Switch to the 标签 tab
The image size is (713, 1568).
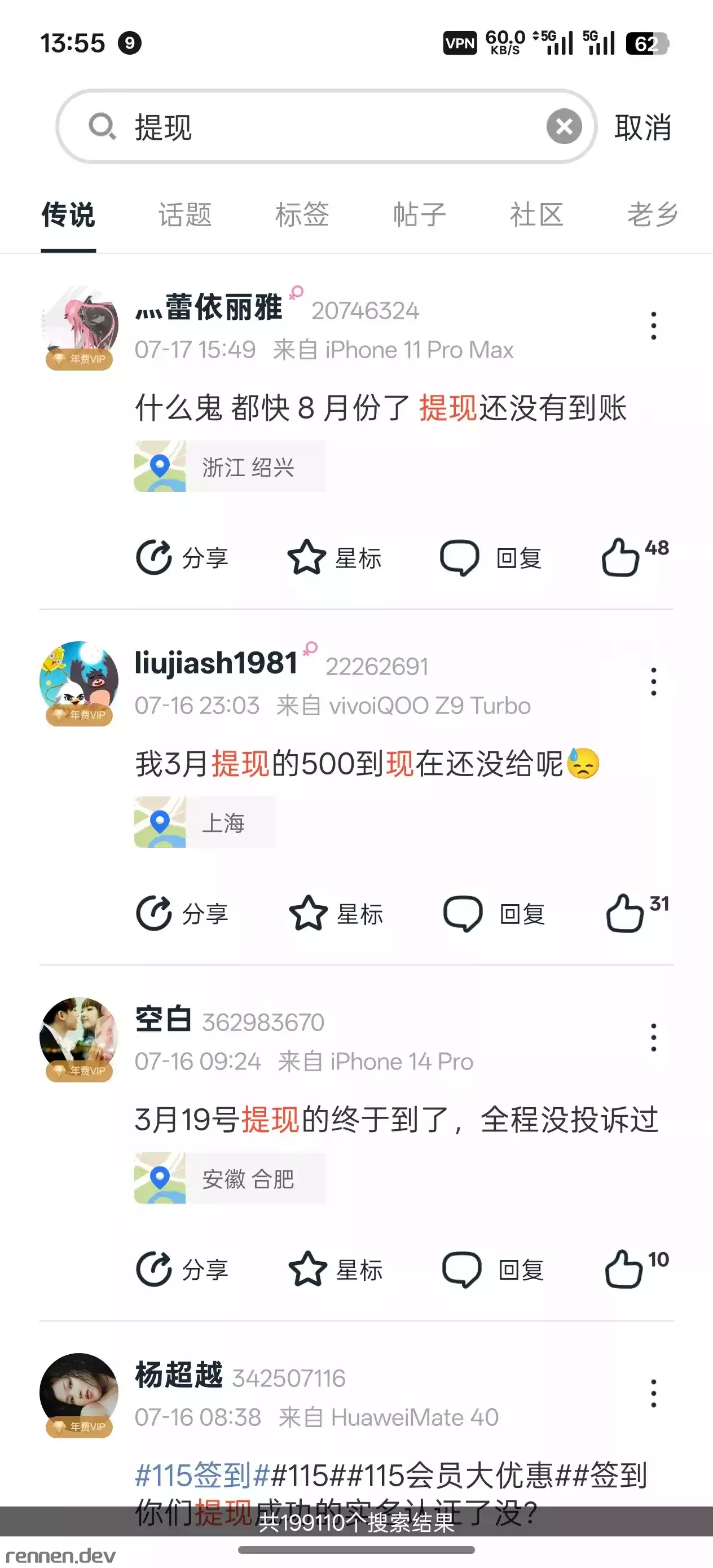302,215
